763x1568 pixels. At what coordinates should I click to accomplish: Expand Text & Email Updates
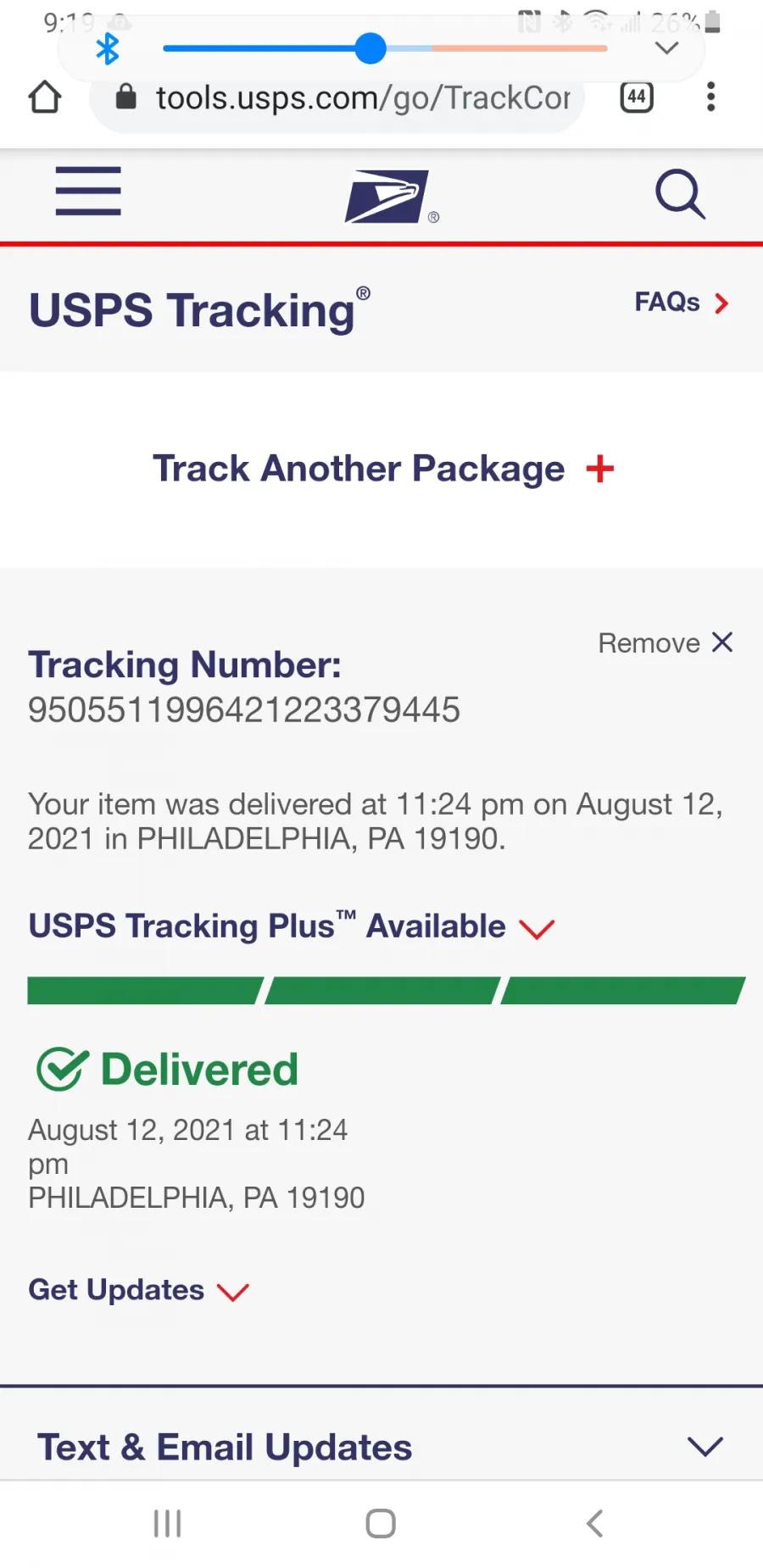tap(381, 1446)
